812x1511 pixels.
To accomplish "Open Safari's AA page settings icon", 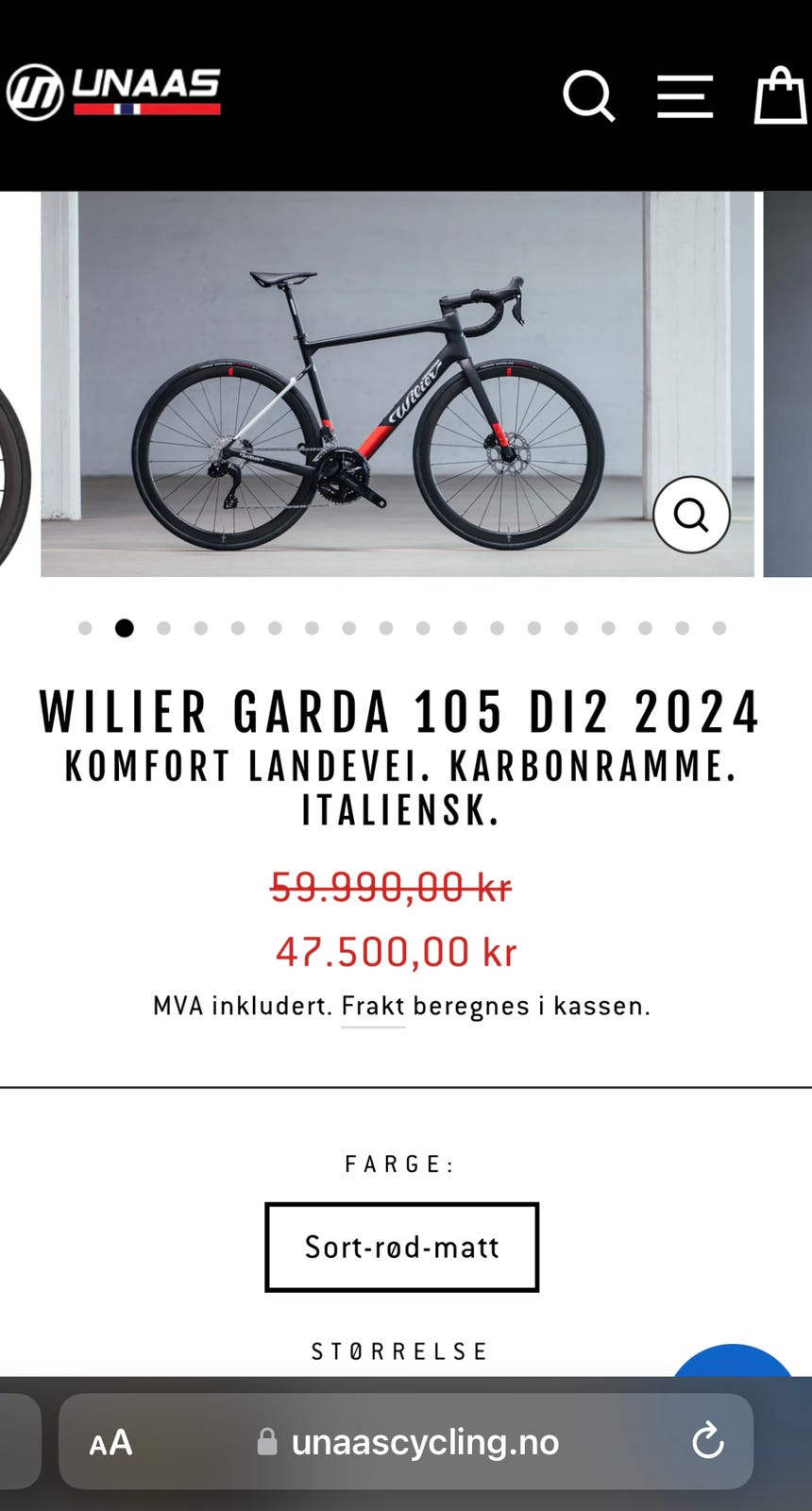I will (109, 1442).
